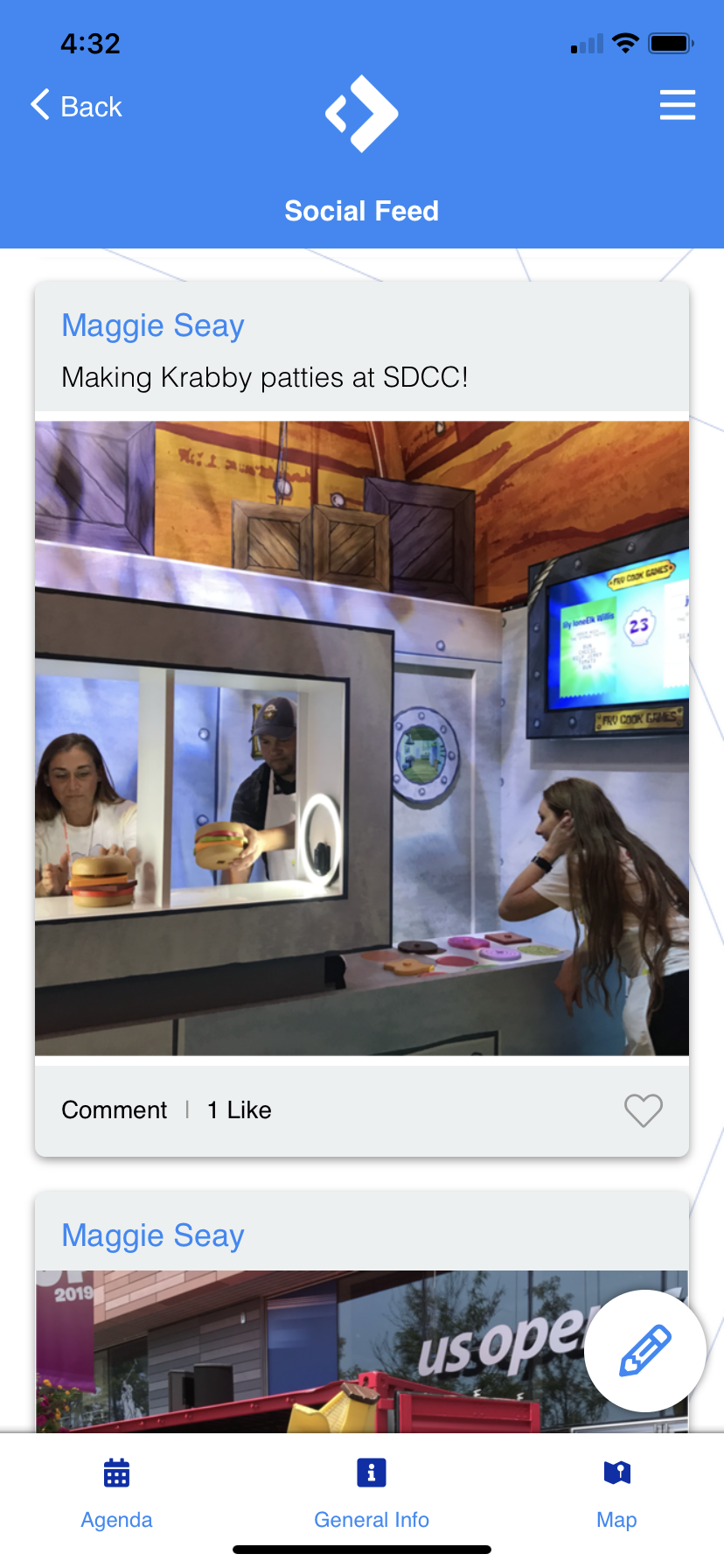Image resolution: width=724 pixels, height=1568 pixels.
Task: Like the Krabby patties post
Action: coord(643,1110)
